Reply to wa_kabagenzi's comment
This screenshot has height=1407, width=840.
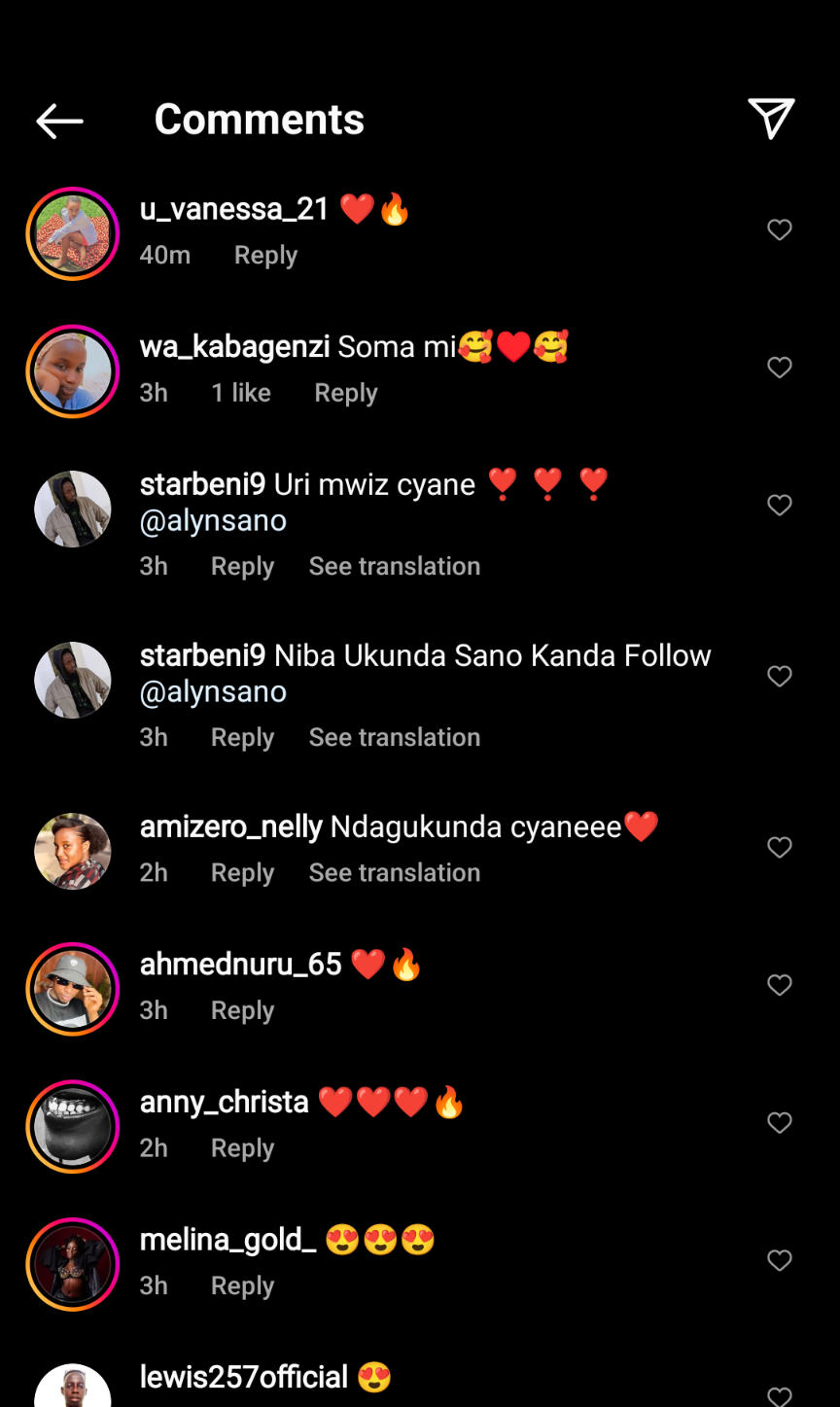tap(345, 393)
